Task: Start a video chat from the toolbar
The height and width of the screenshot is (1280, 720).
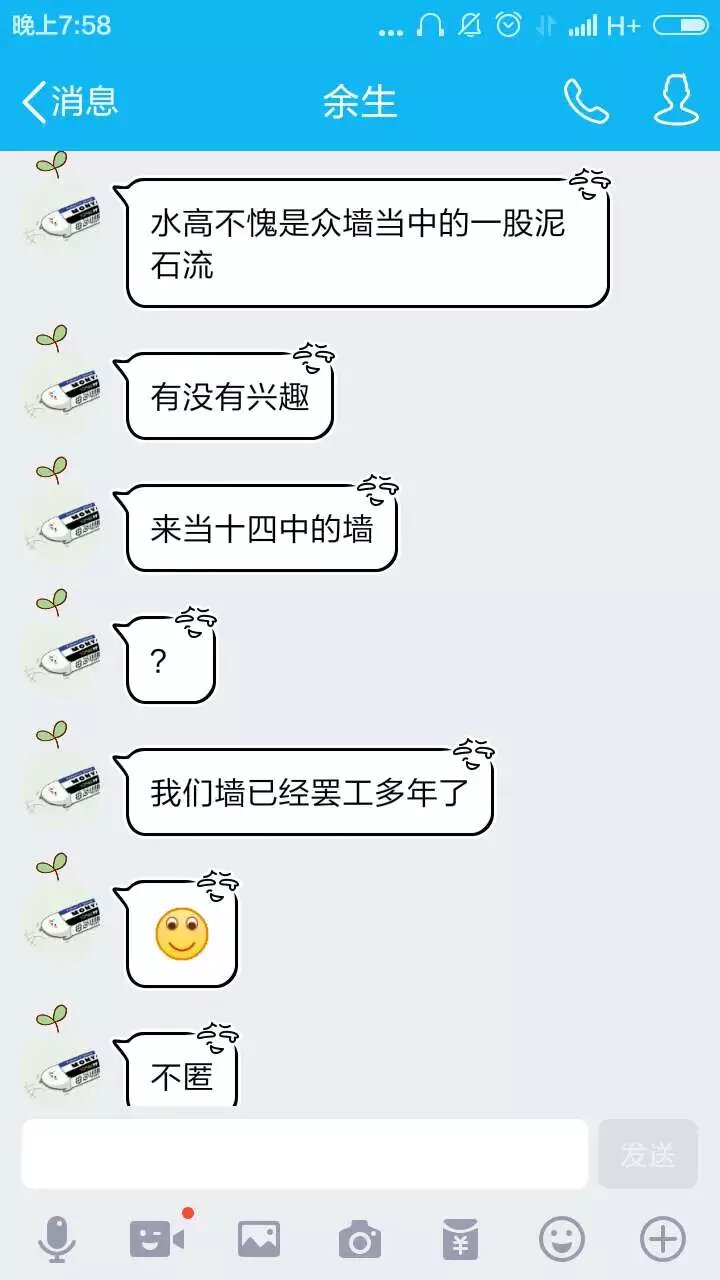Action: (x=158, y=1240)
